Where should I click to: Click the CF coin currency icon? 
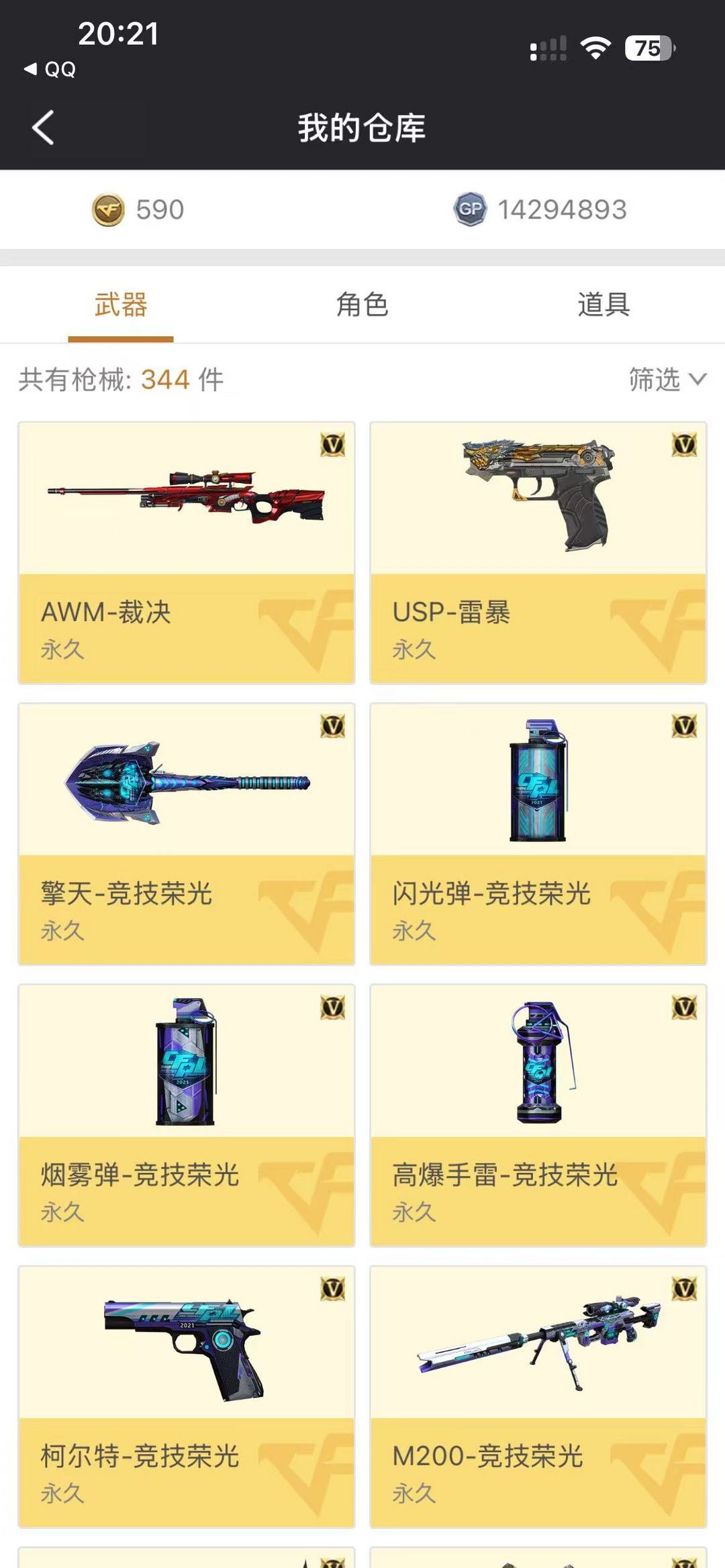coord(107,210)
